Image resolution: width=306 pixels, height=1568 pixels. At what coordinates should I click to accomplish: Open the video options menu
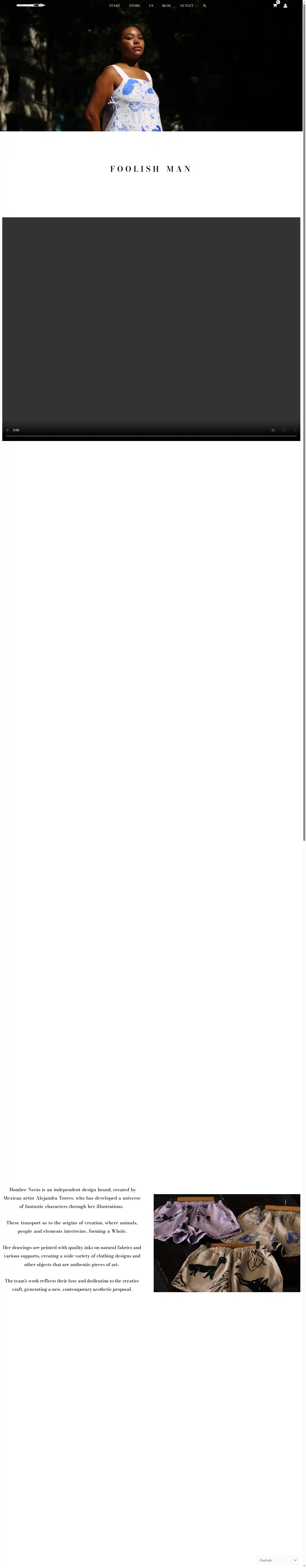tap(295, 430)
